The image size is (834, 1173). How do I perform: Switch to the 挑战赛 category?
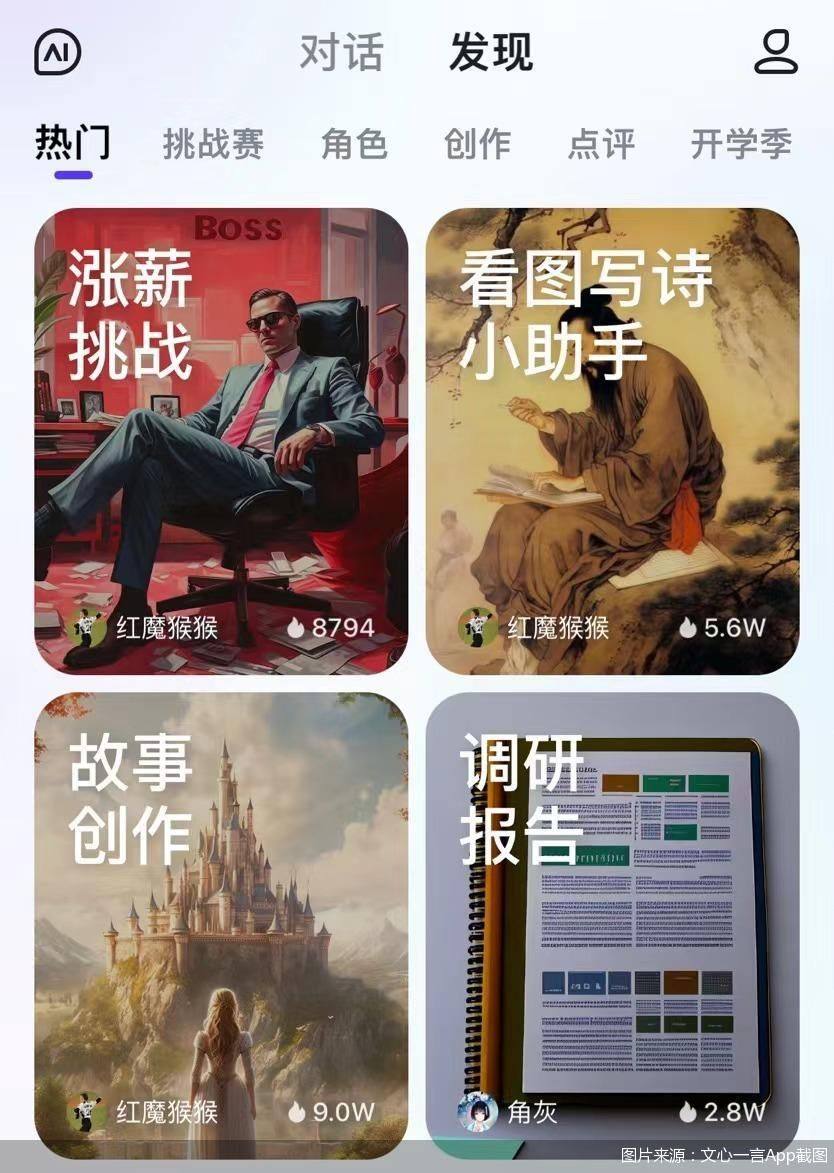(213, 145)
